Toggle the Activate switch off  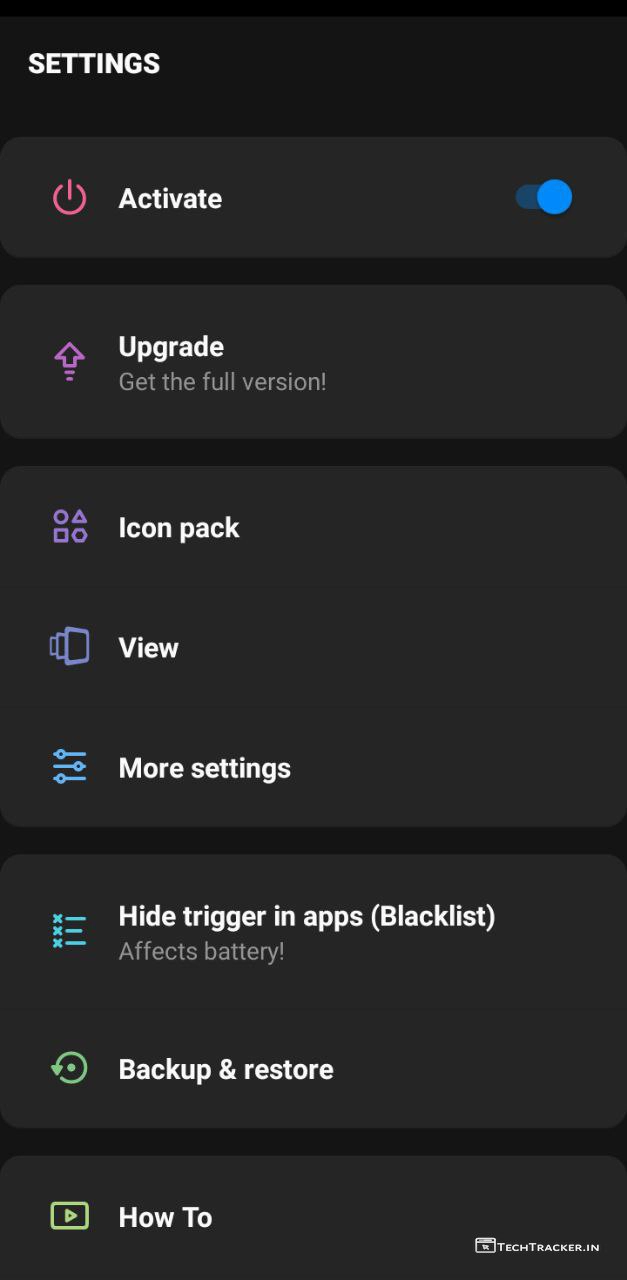[544, 197]
